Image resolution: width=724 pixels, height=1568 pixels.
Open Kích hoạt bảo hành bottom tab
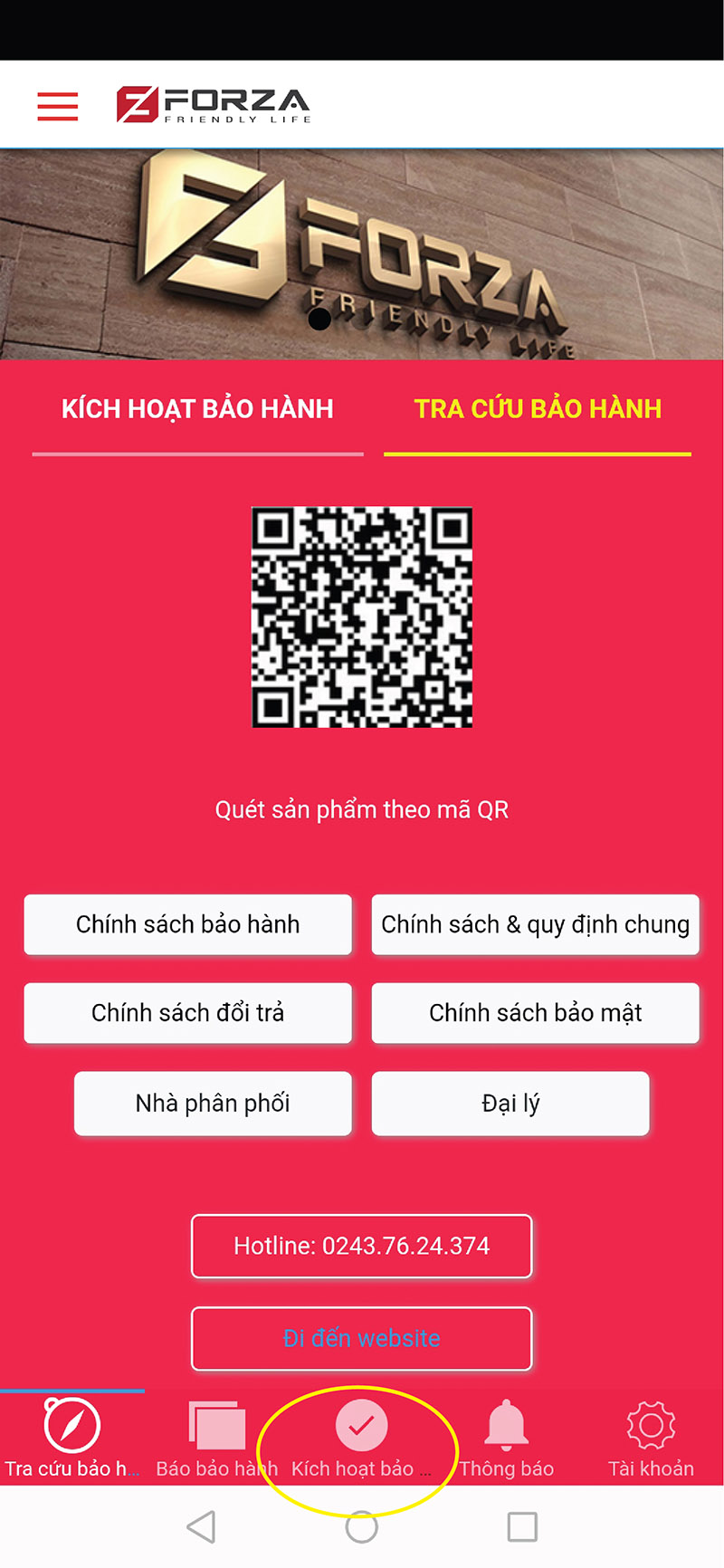coord(361,1439)
